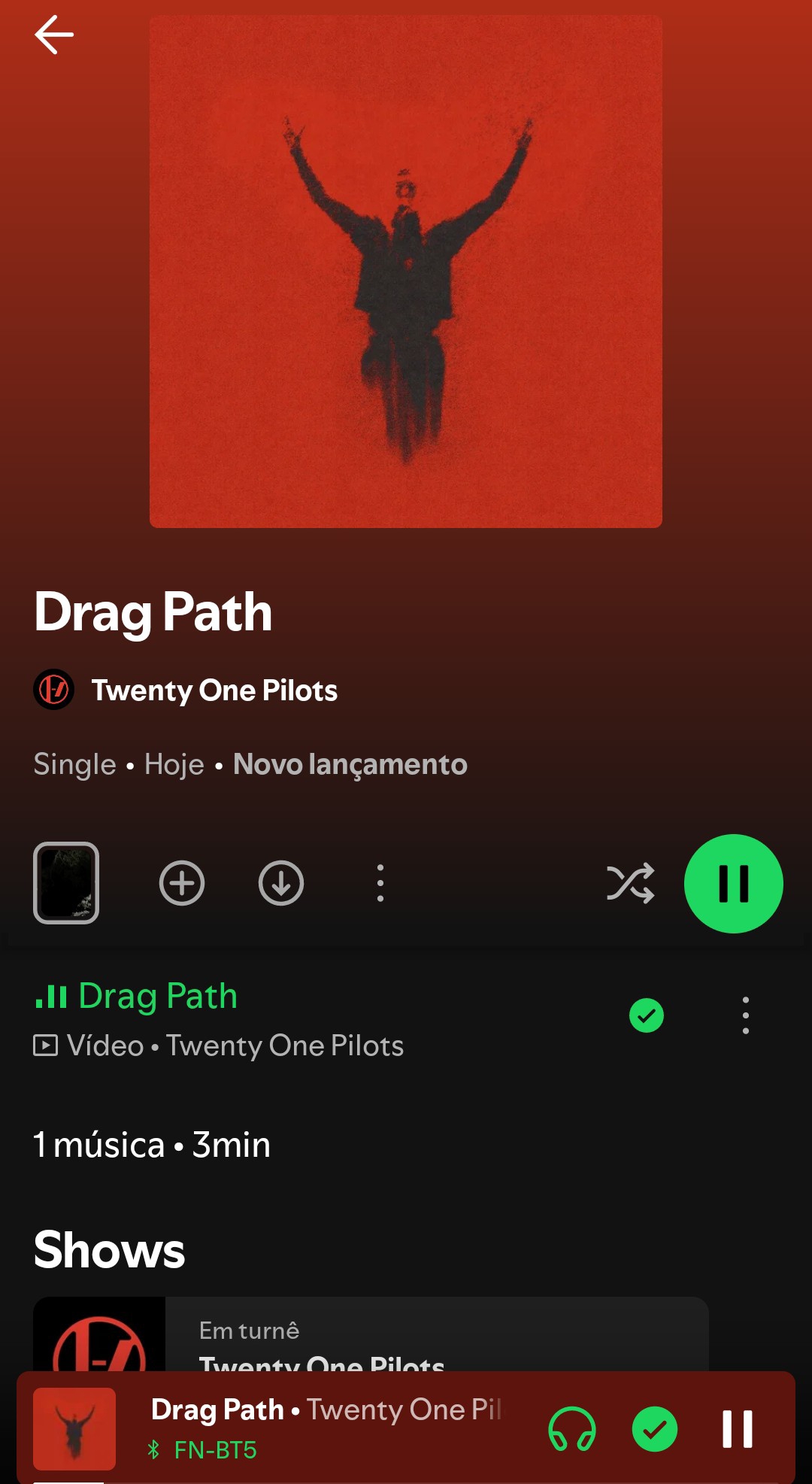
Task: Open track options for Drag Path
Action: (745, 1015)
